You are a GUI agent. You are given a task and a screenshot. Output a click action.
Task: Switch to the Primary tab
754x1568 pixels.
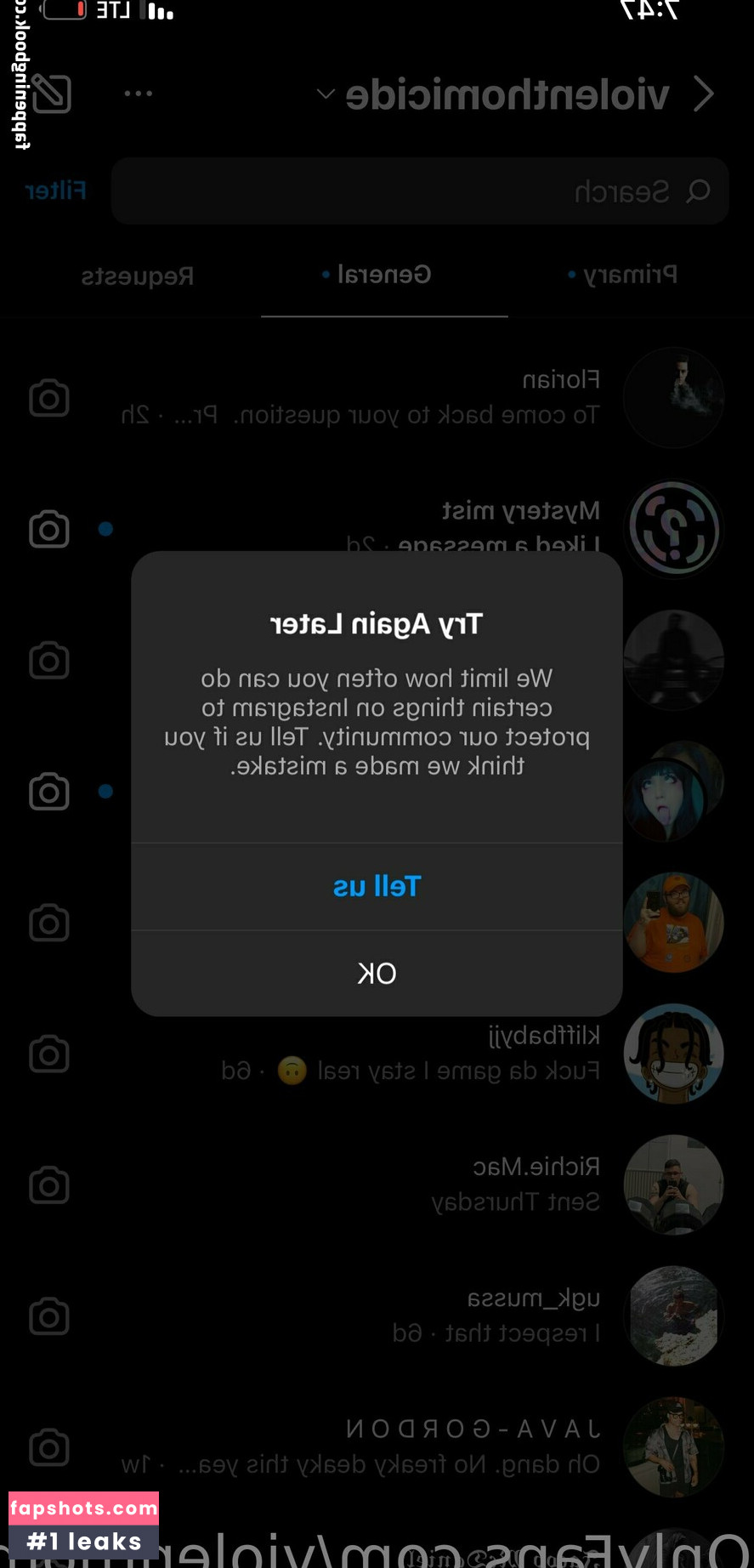coord(623,275)
